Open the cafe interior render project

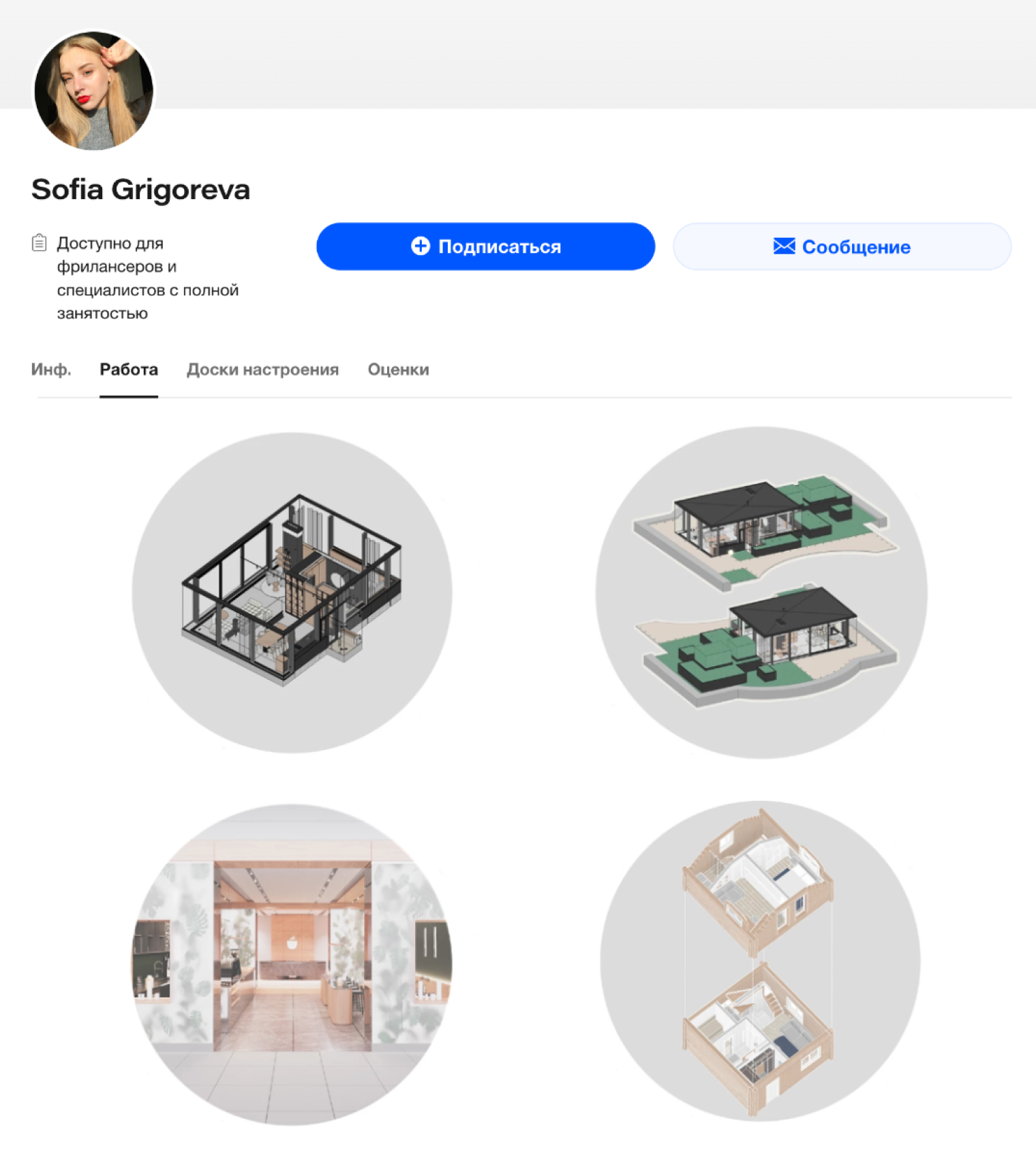[x=292, y=964]
